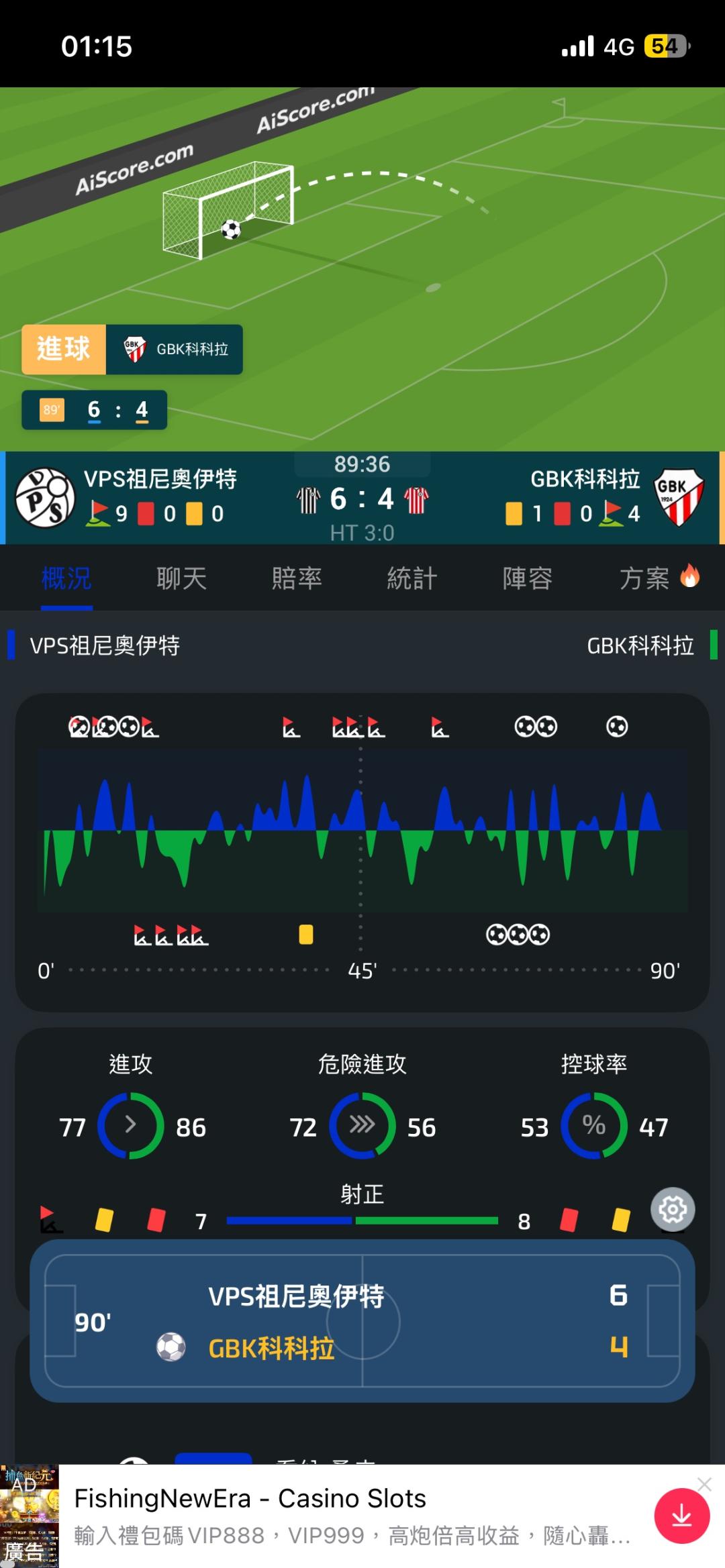This screenshot has height=1568, width=725.
Task: Download FishingNewEra ad app
Action: click(682, 1516)
